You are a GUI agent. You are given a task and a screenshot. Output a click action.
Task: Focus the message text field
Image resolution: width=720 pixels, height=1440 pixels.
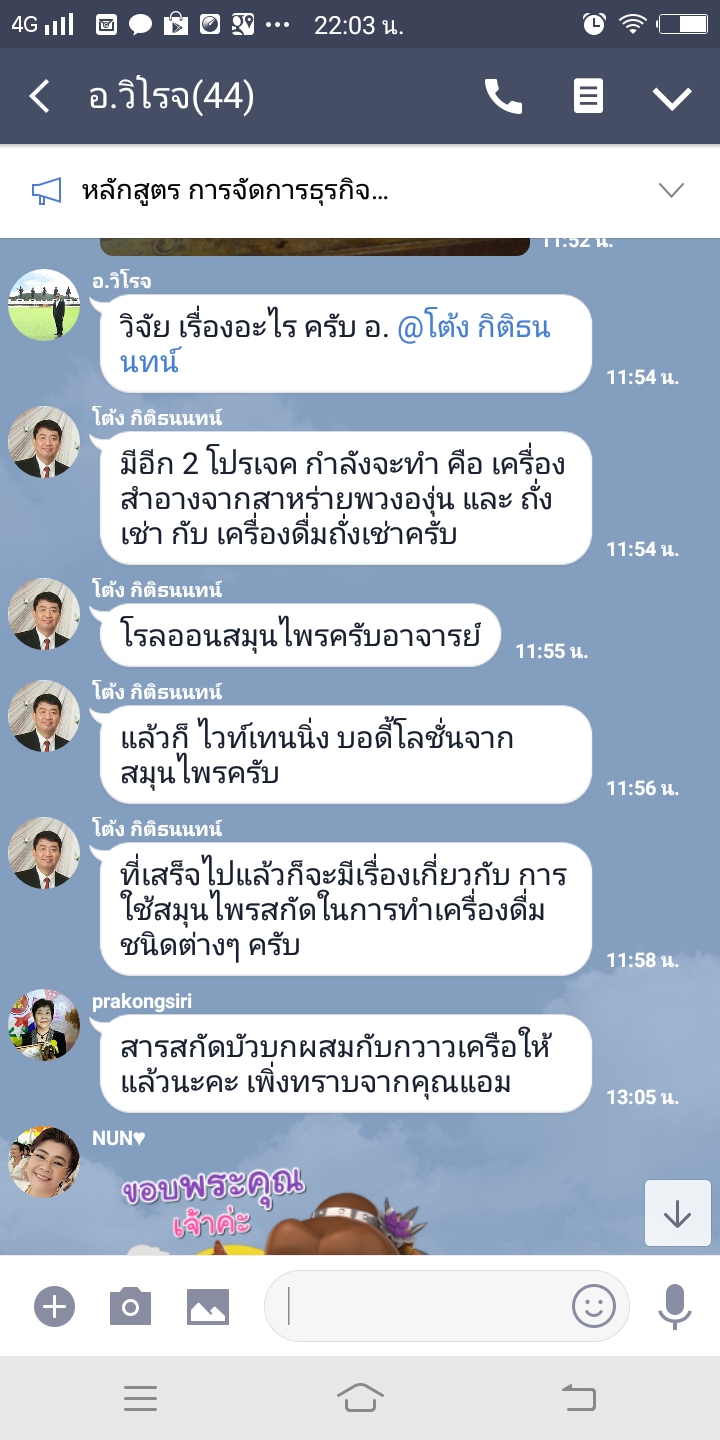pyautogui.click(x=420, y=1306)
